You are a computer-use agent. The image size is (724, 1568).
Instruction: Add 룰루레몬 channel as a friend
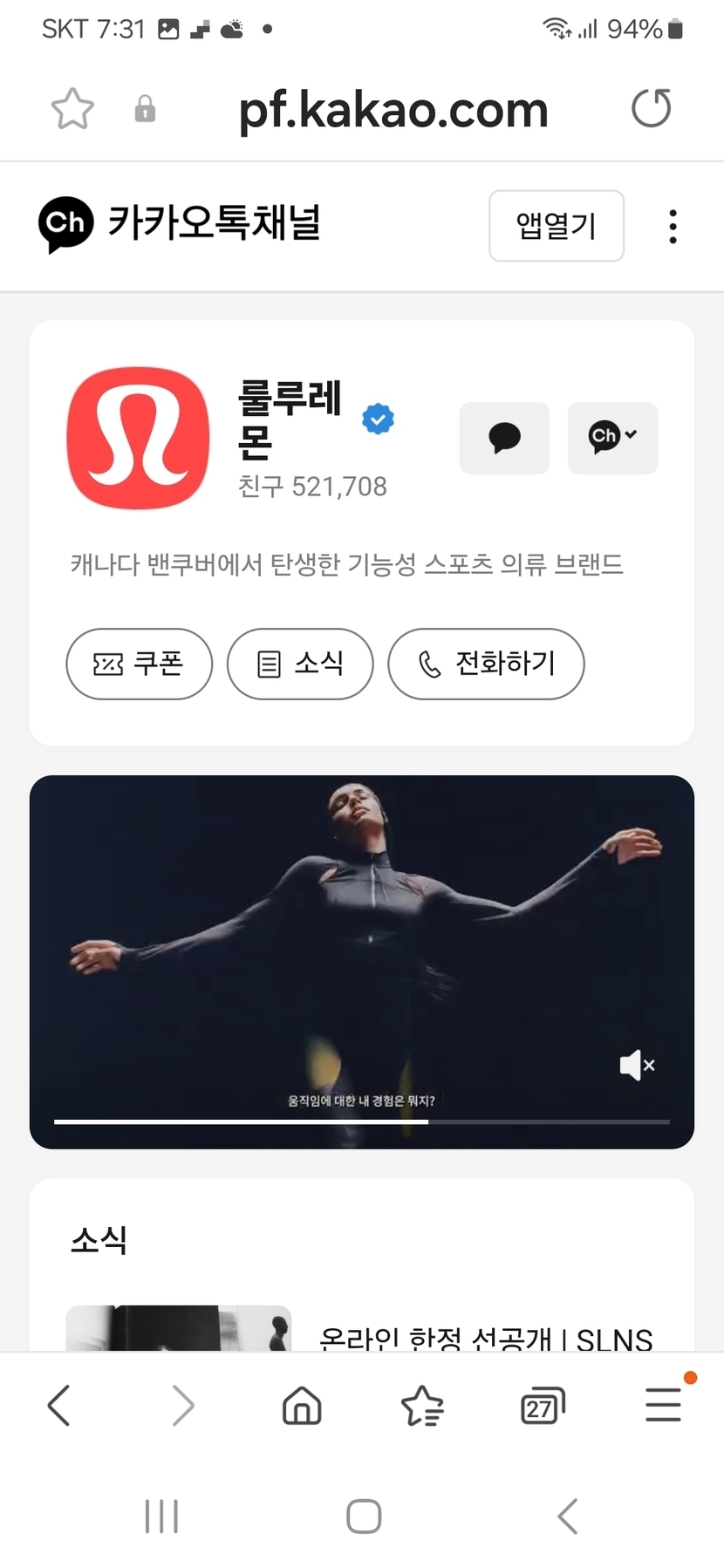612,438
